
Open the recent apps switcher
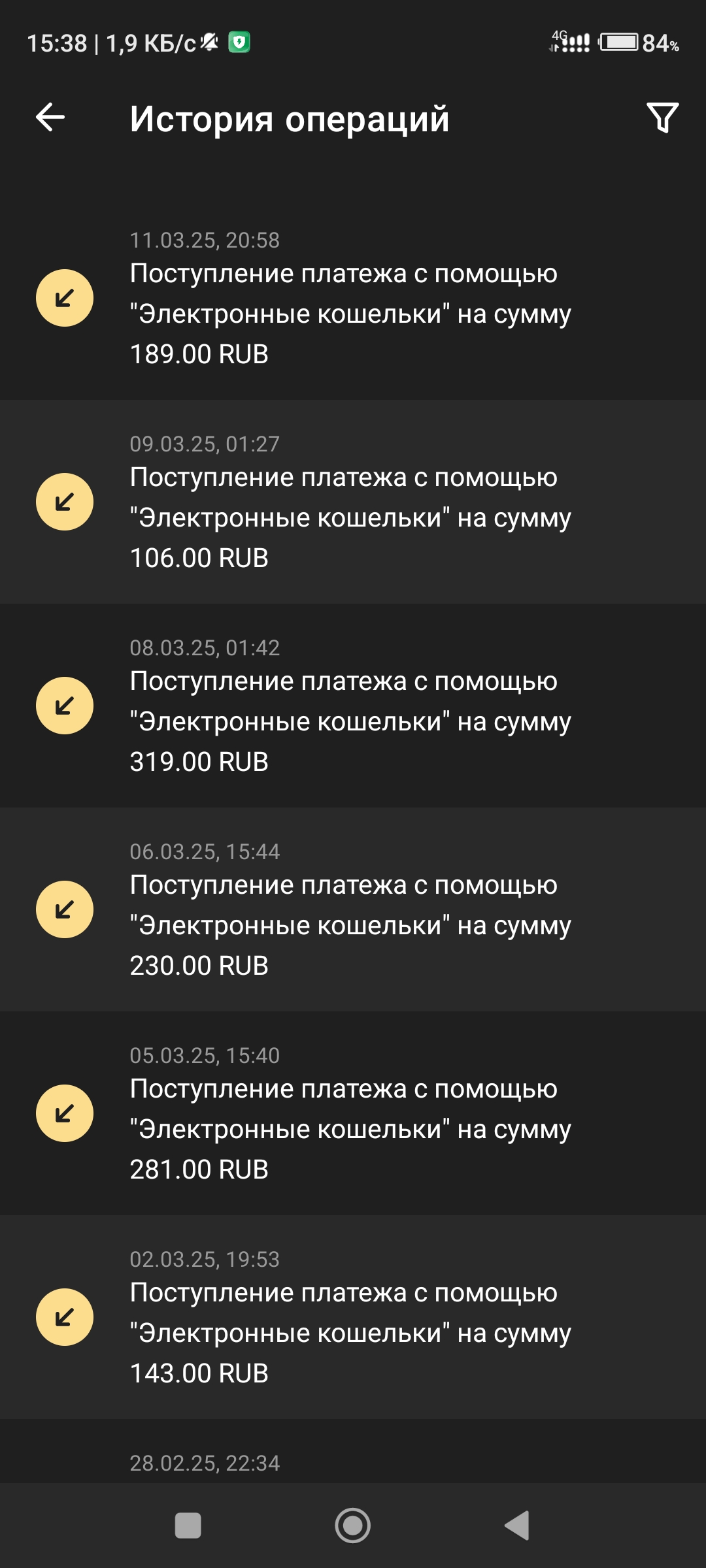[188, 1526]
